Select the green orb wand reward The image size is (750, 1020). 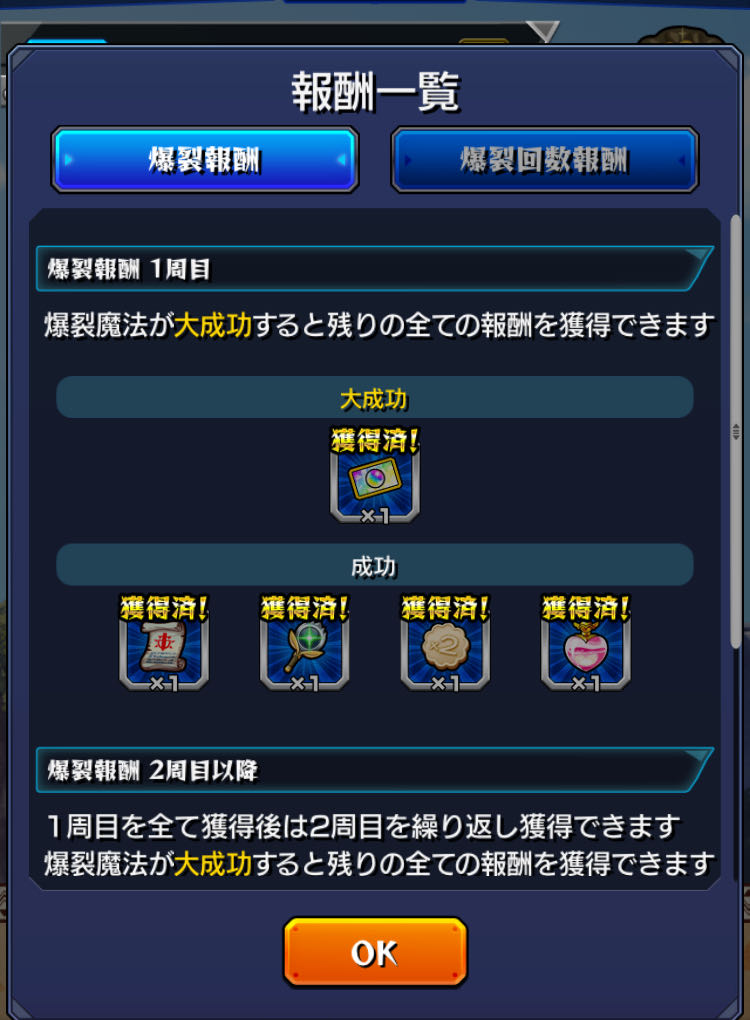tap(304, 650)
